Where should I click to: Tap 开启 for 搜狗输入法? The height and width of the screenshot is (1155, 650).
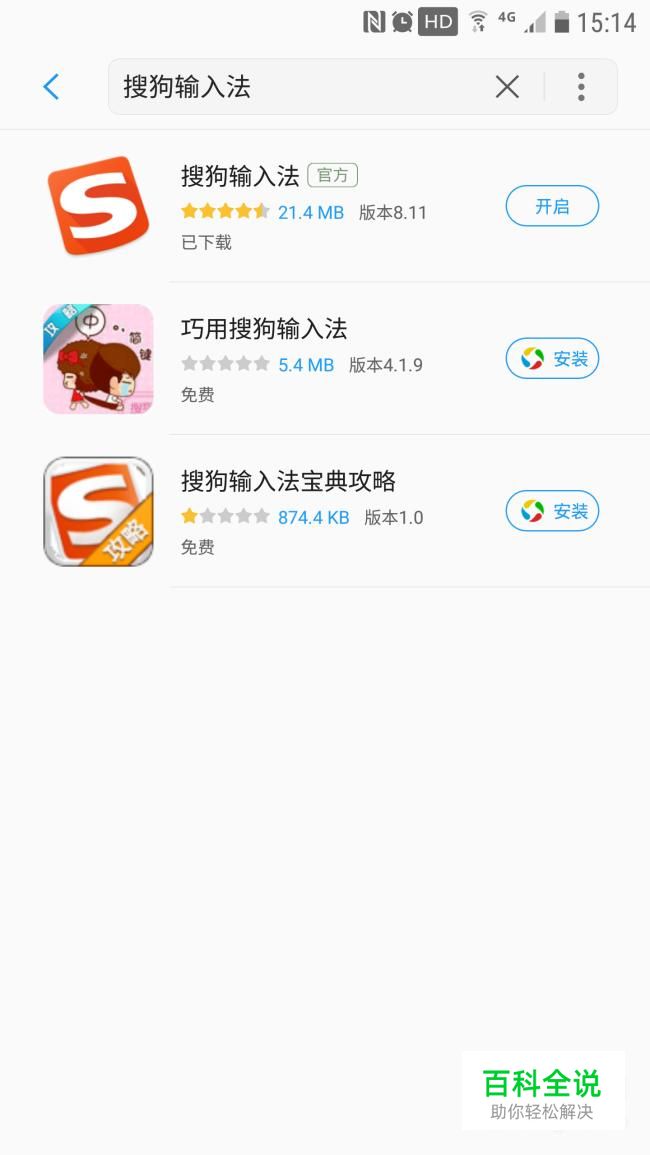coord(552,206)
